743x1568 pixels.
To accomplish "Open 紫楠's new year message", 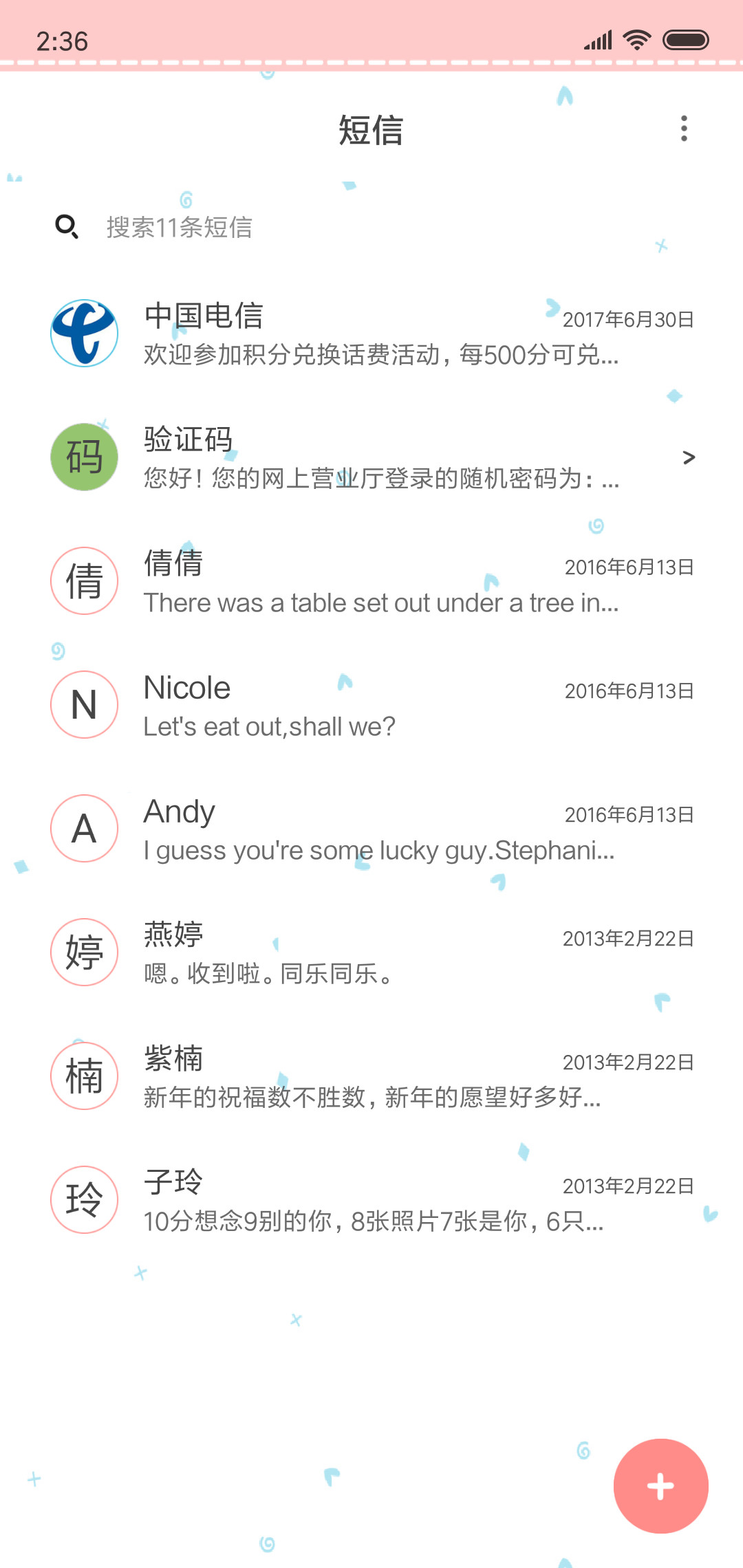I will 371,1076.
